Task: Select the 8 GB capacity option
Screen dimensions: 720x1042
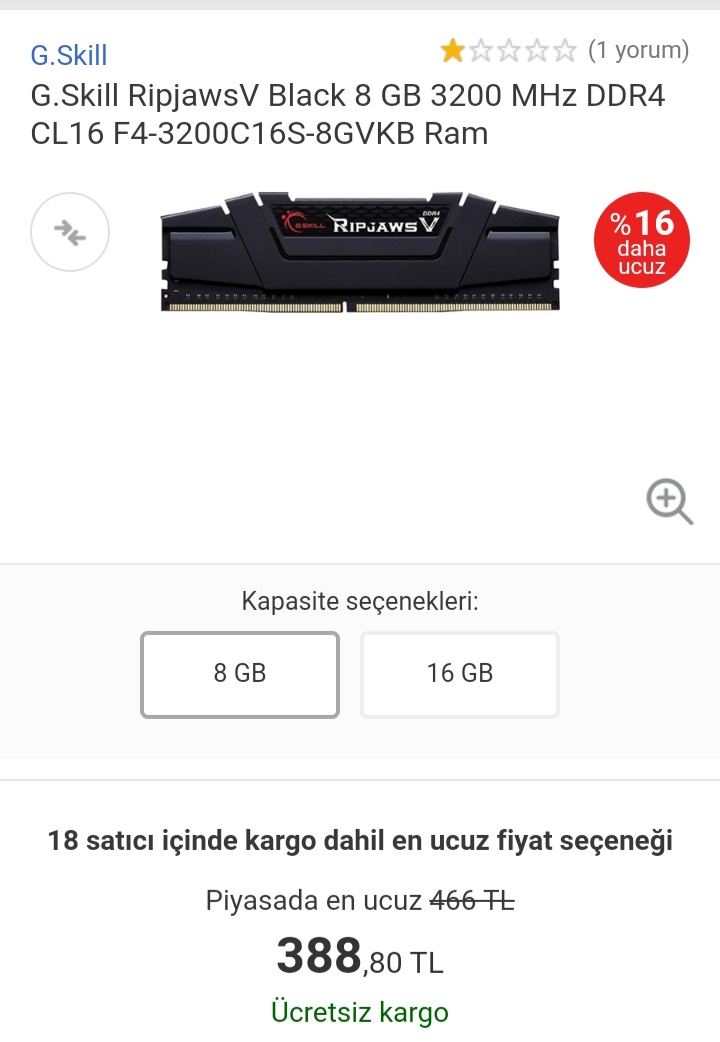Action: tap(240, 674)
